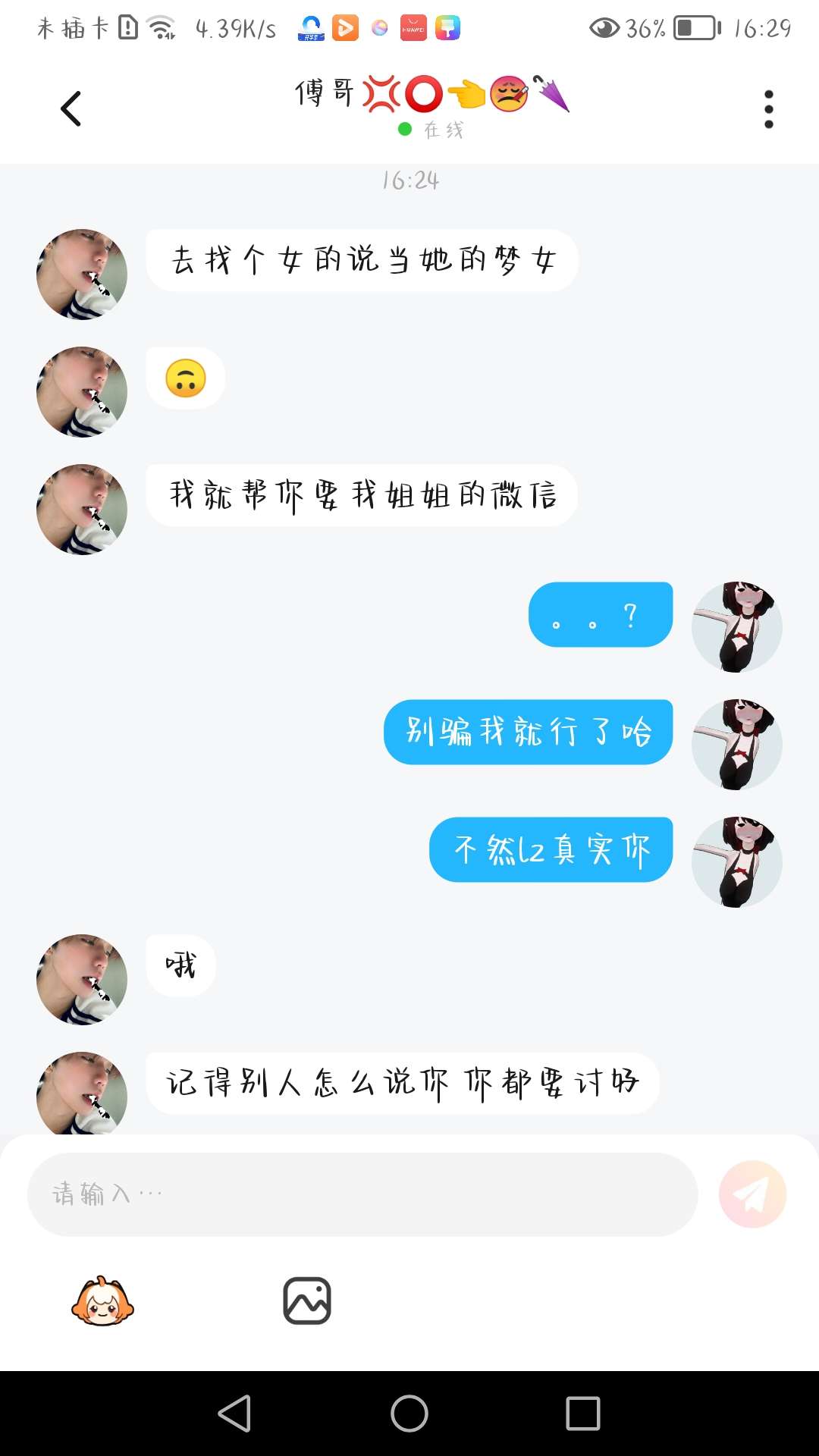Open my avatar beside 别骗我就行了哈
819x1456 pixels.
coord(736,744)
